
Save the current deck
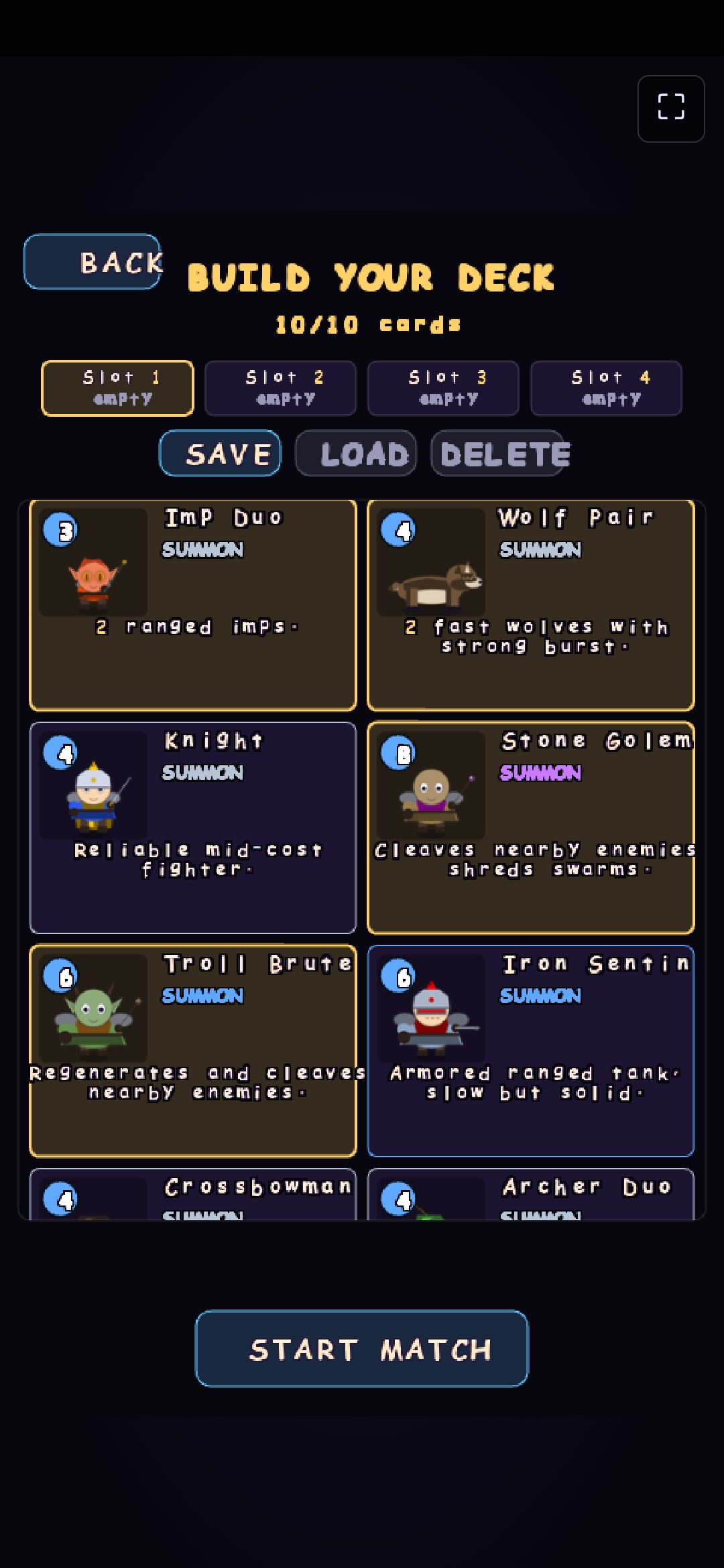click(x=220, y=453)
